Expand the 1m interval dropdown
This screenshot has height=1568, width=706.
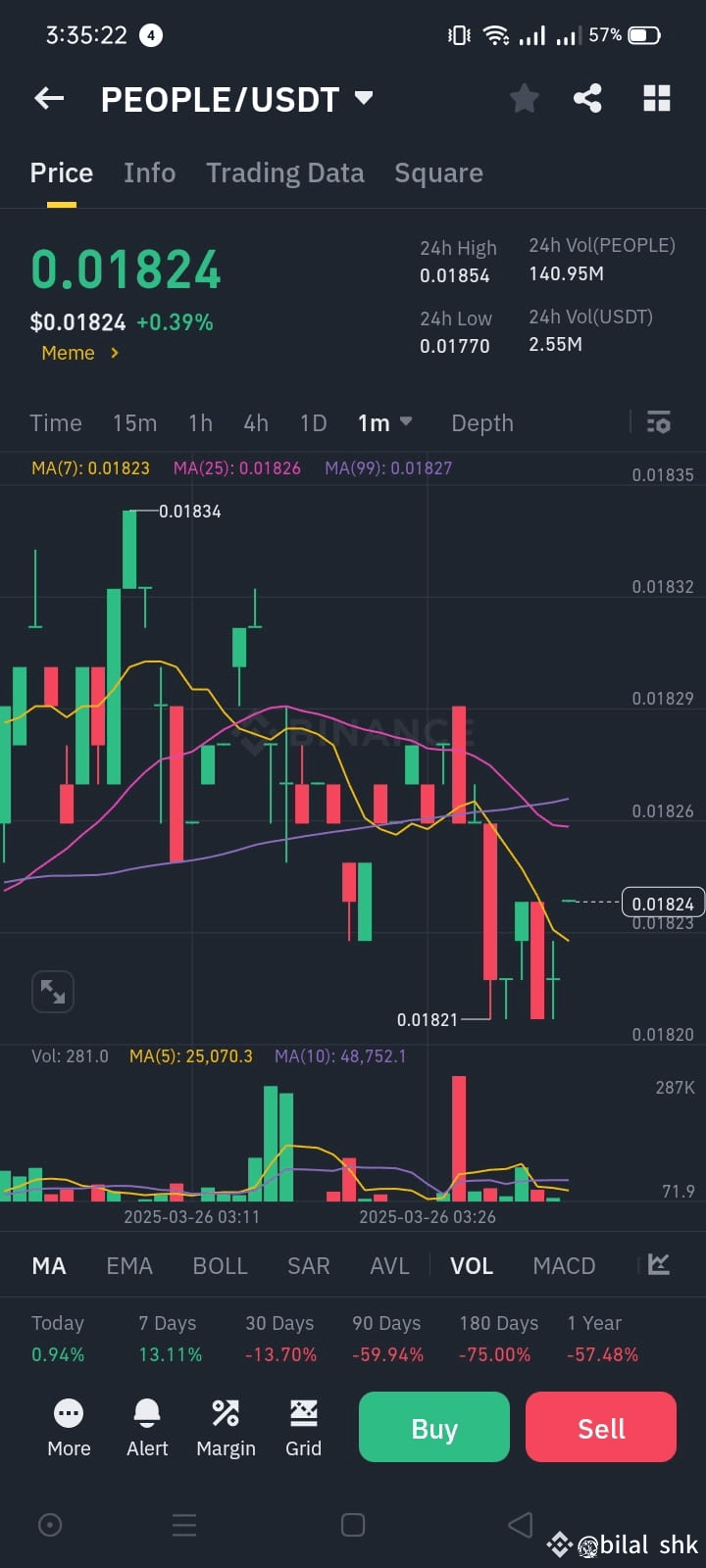[382, 422]
